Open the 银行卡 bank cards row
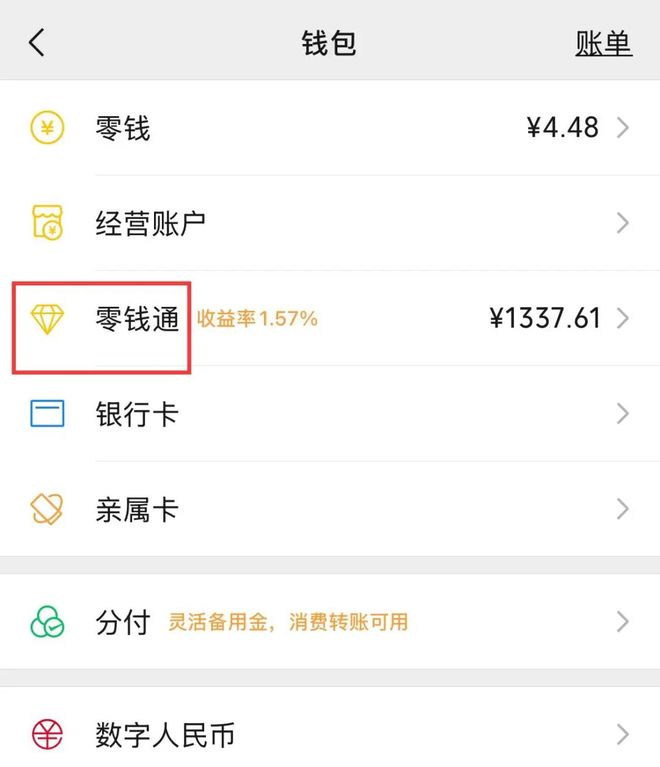This screenshot has width=660, height=767. 330,414
